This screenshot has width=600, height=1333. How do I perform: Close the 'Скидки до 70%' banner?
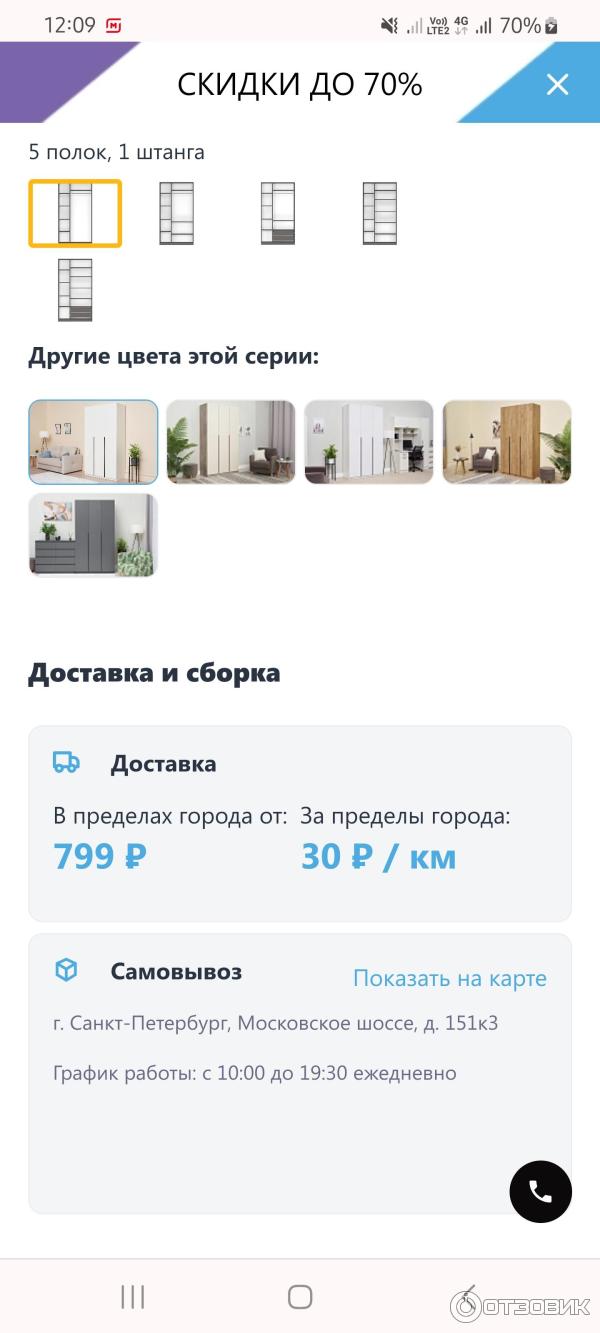tap(557, 85)
